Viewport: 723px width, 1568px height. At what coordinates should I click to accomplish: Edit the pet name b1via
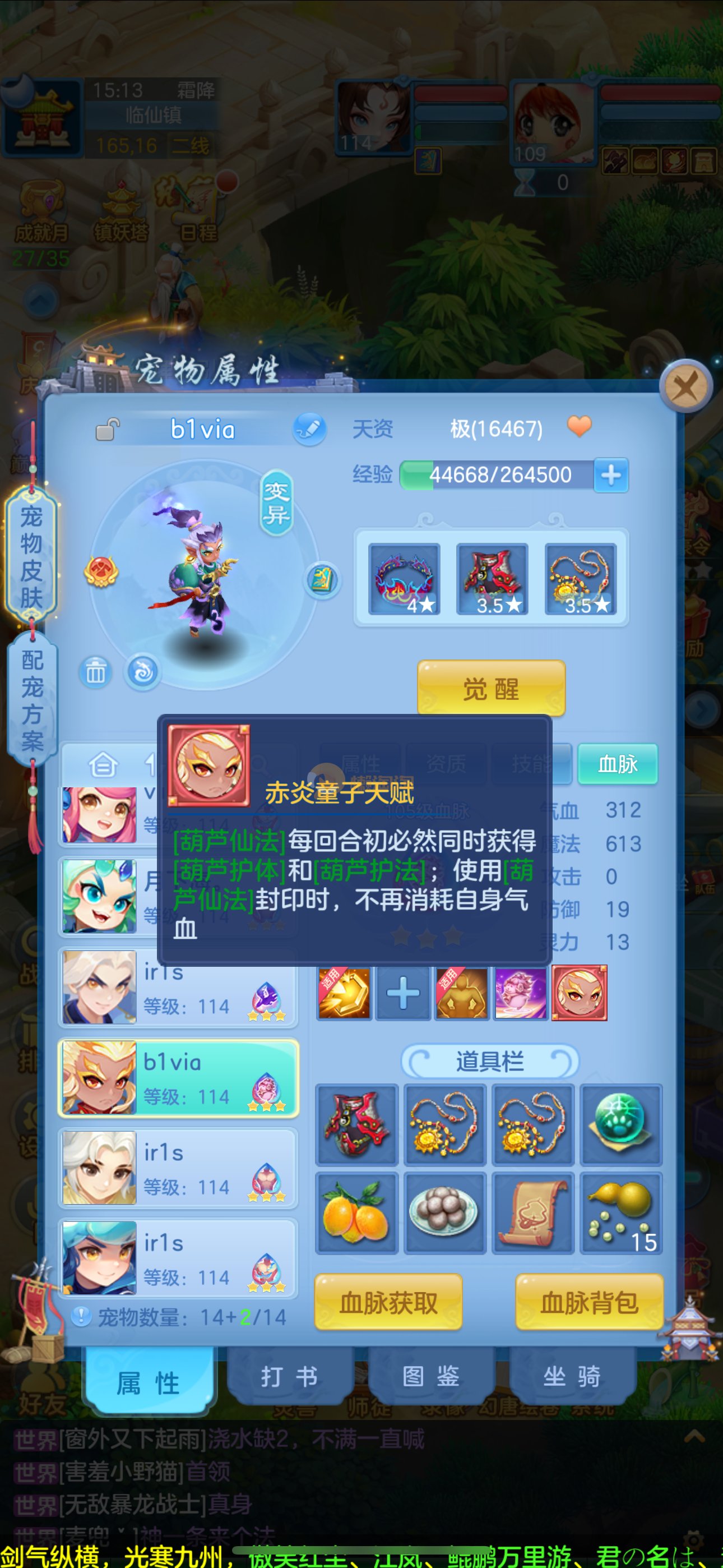click(309, 429)
